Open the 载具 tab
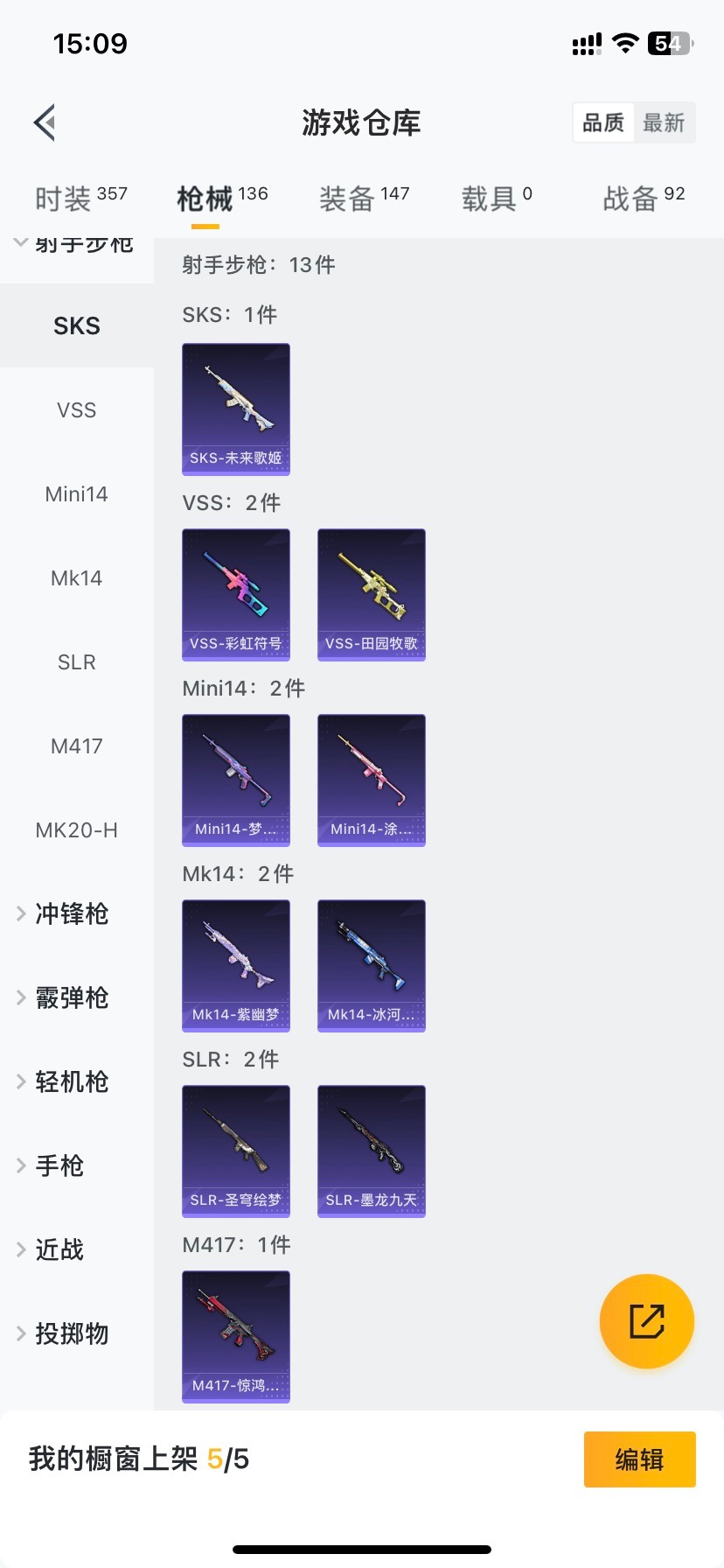The image size is (724, 1568). [x=496, y=199]
